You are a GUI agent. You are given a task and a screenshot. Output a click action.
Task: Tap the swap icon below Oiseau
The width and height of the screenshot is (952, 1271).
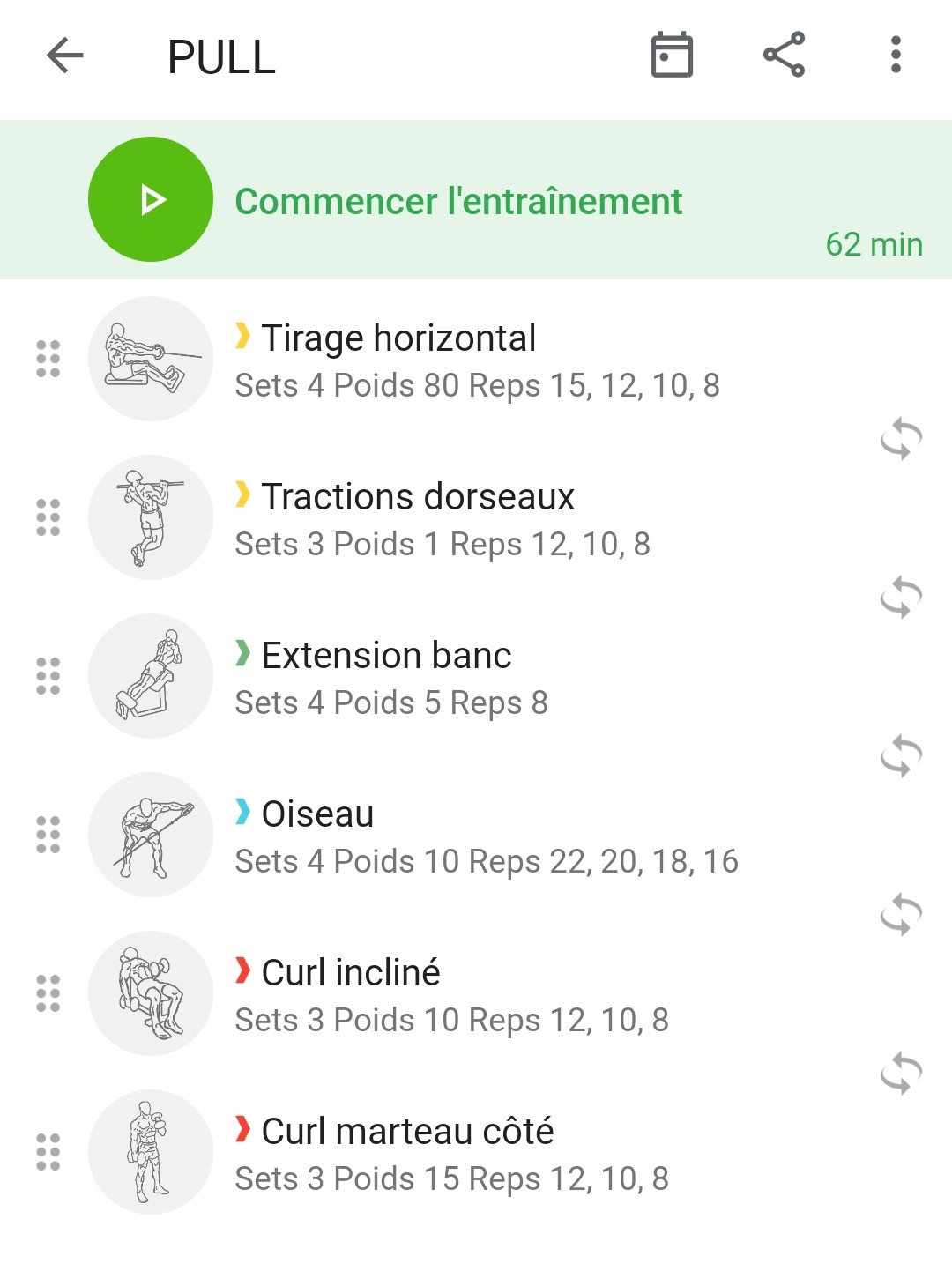901,915
